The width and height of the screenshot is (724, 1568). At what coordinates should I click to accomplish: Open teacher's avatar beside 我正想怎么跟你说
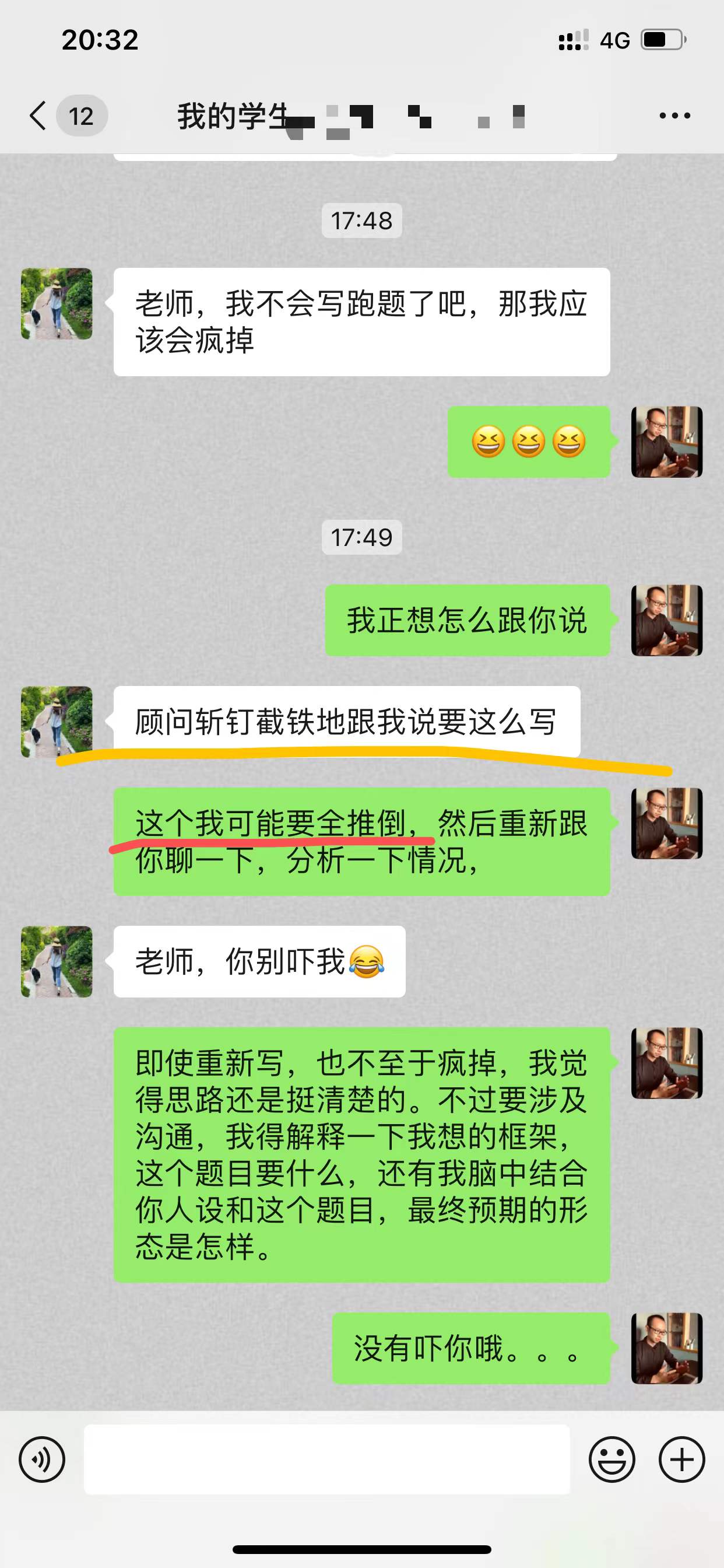click(667, 620)
